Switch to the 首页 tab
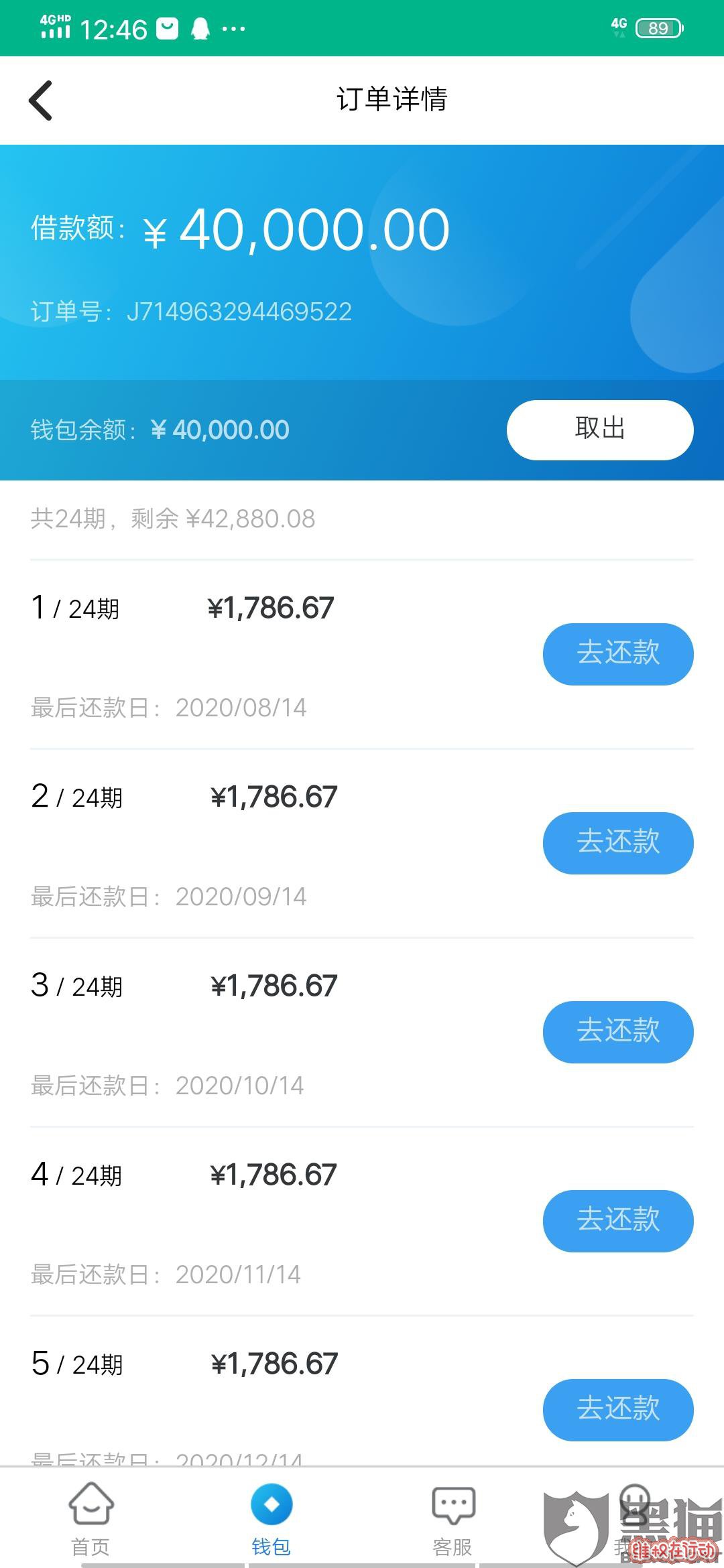 tap(90, 1519)
